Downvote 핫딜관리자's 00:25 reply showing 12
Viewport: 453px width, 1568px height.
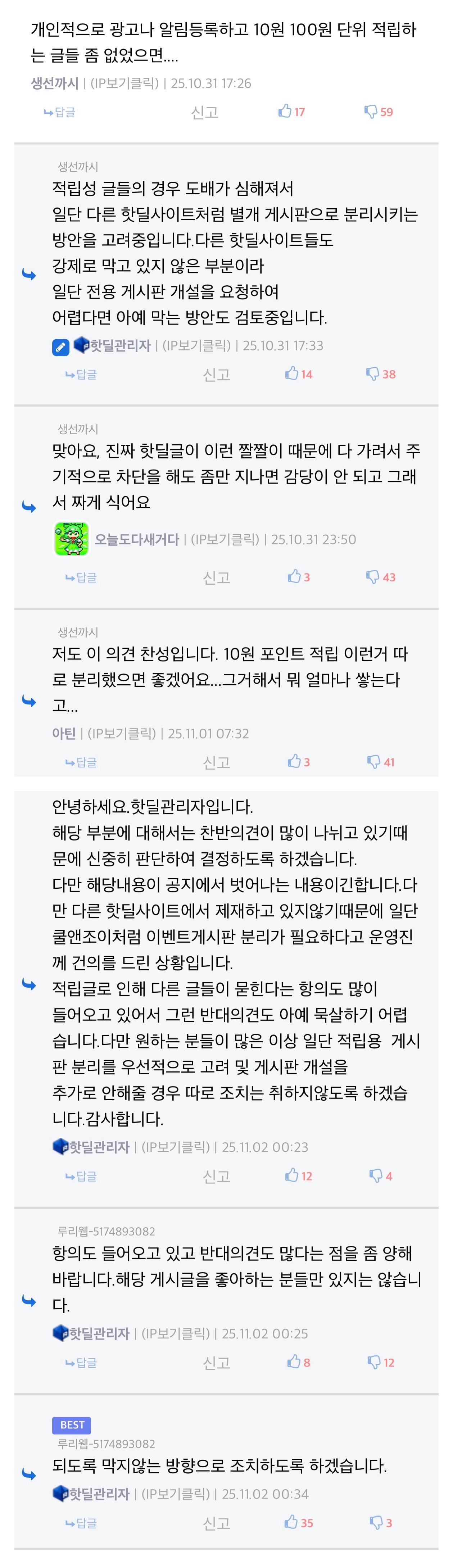(381, 1362)
